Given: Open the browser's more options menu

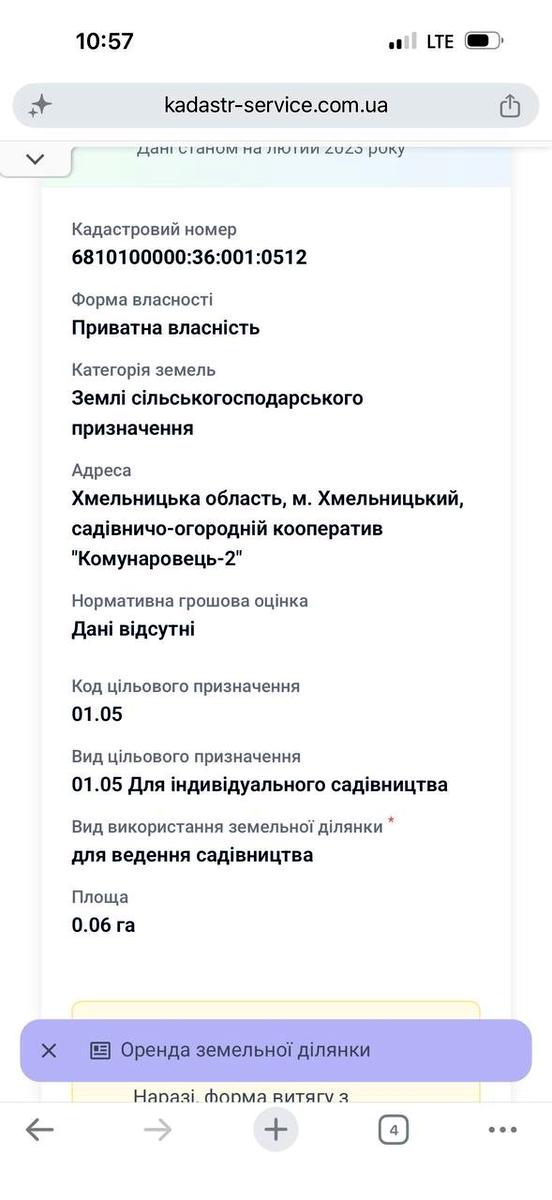Looking at the screenshot, I should [x=502, y=1130].
